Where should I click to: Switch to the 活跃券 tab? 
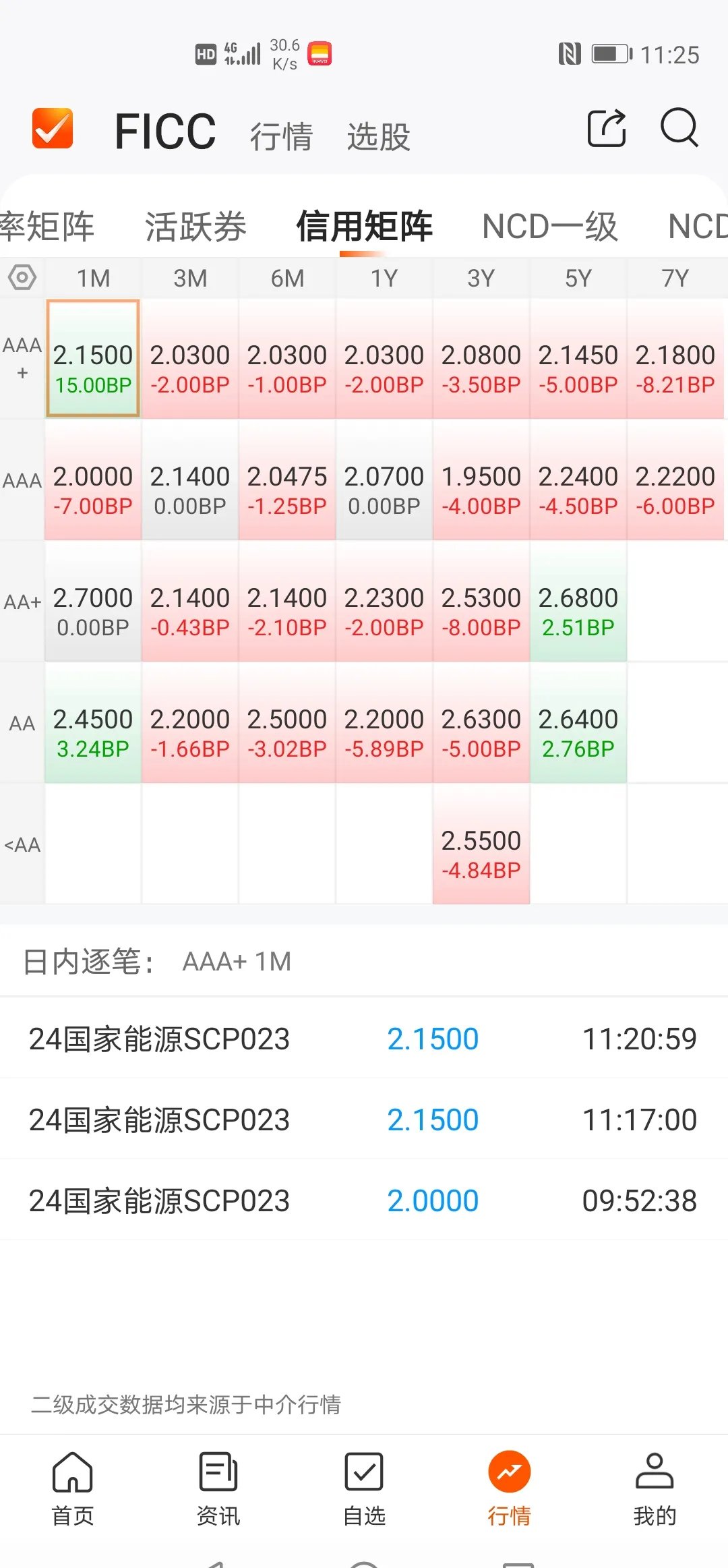196,227
